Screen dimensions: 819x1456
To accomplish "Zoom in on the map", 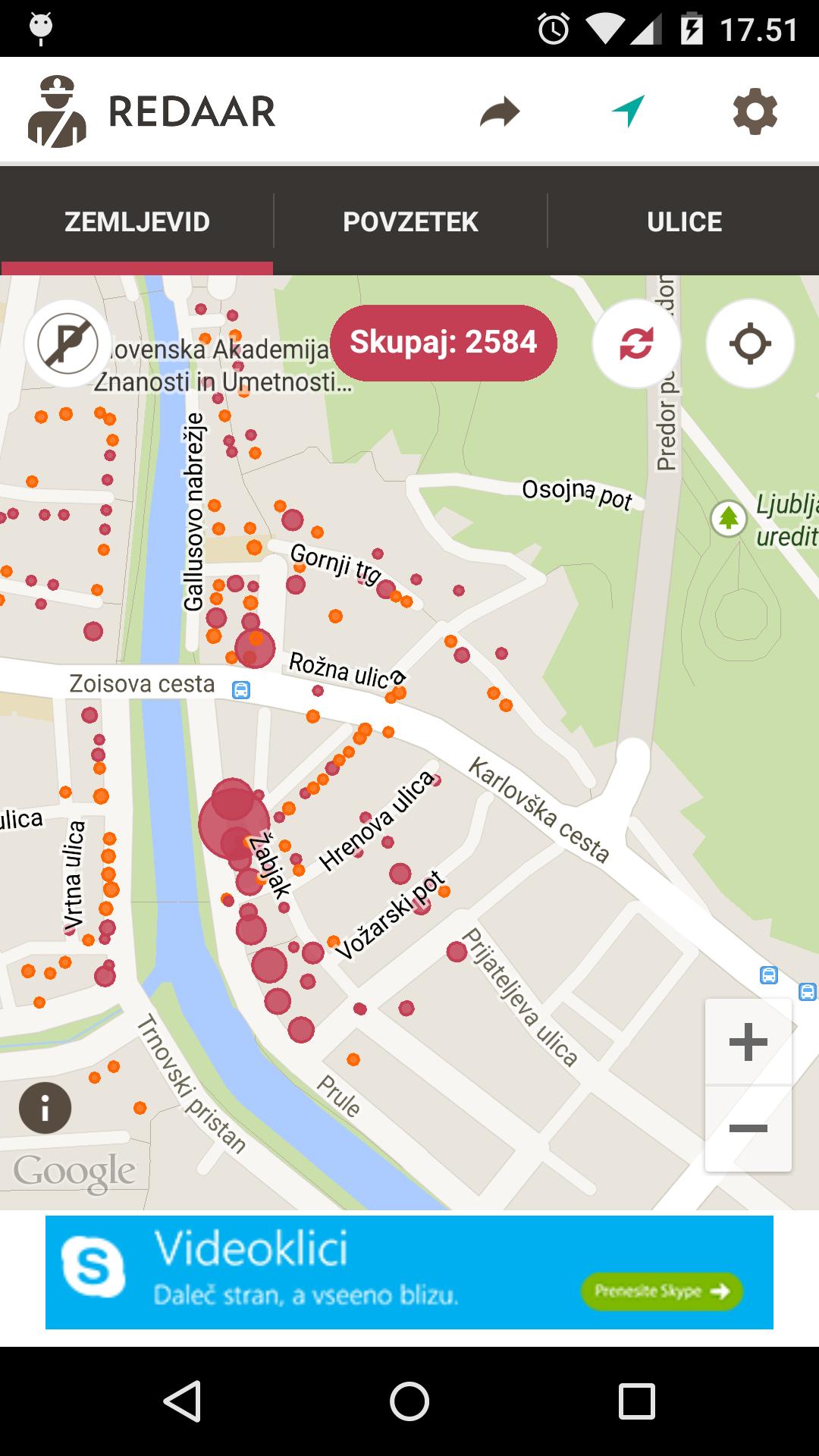I will [x=748, y=1042].
